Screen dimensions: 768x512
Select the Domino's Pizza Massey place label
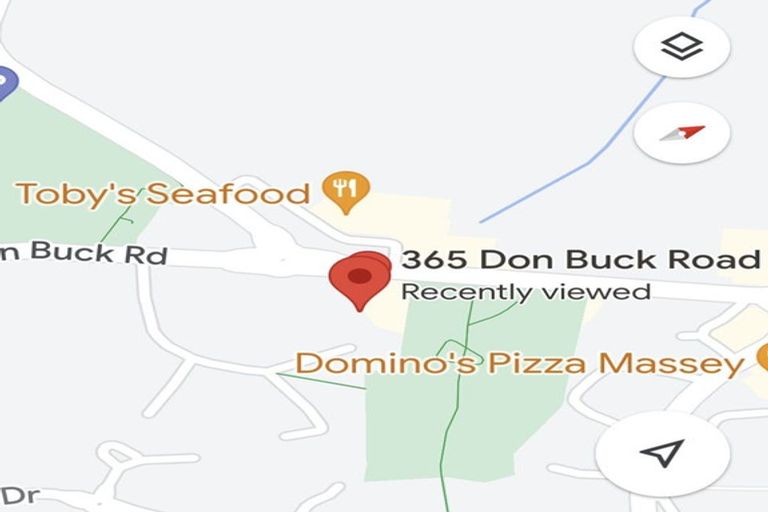click(519, 363)
